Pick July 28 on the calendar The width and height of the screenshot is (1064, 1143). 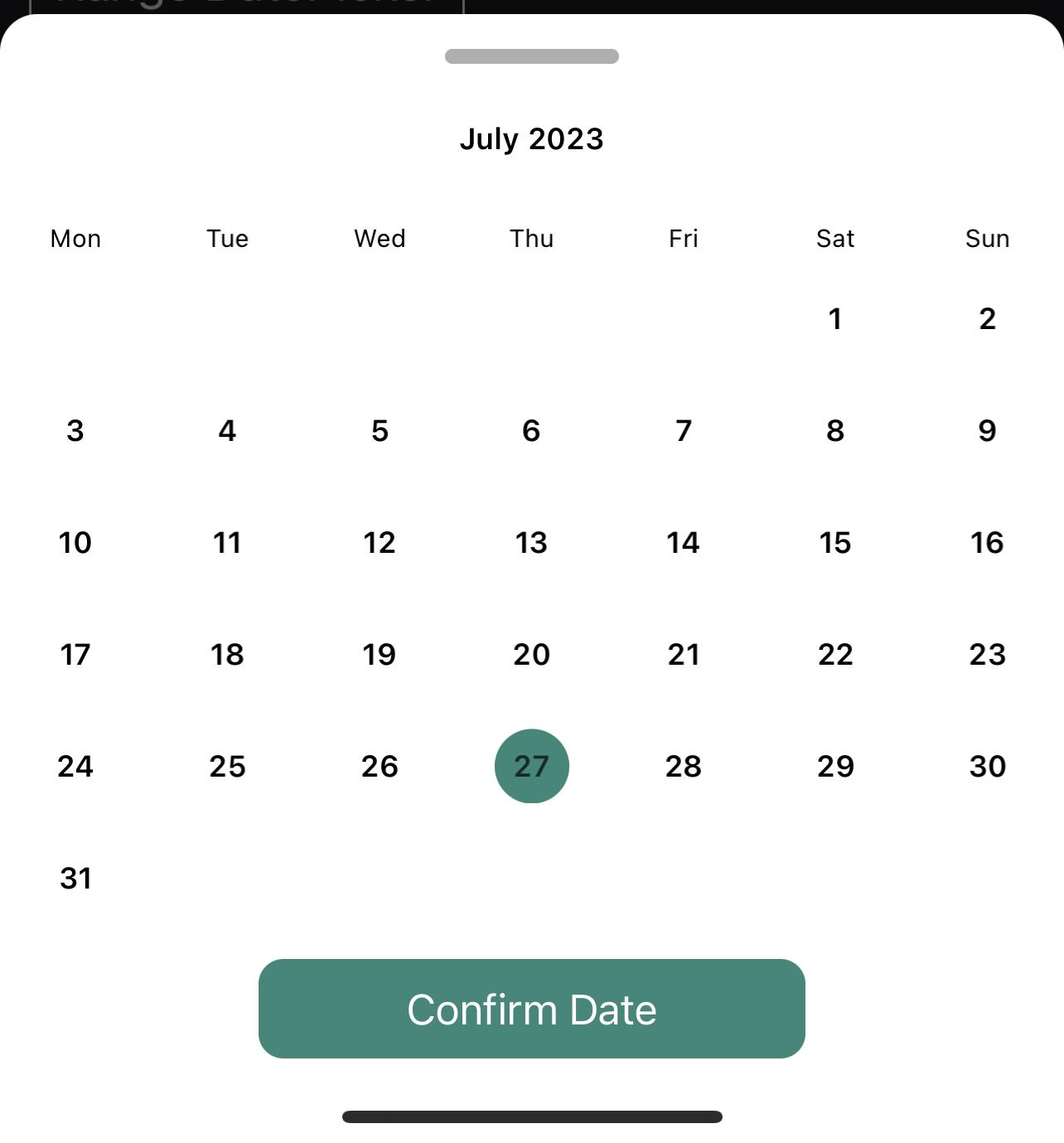[x=684, y=767]
